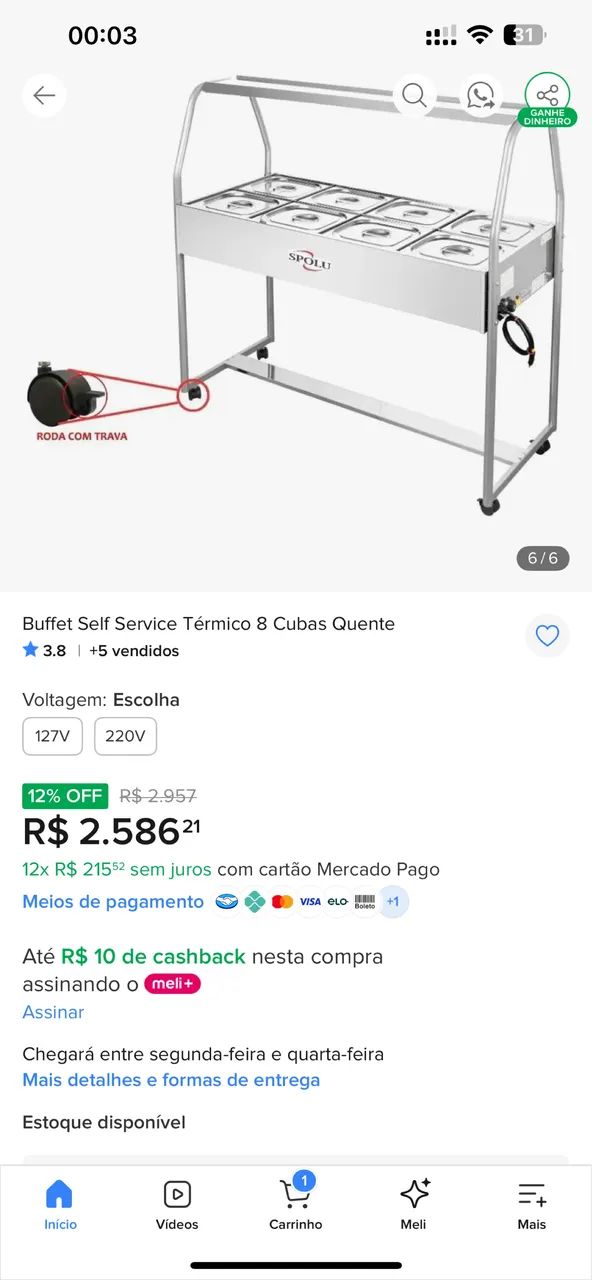Open the Carrinho tab

296,1203
